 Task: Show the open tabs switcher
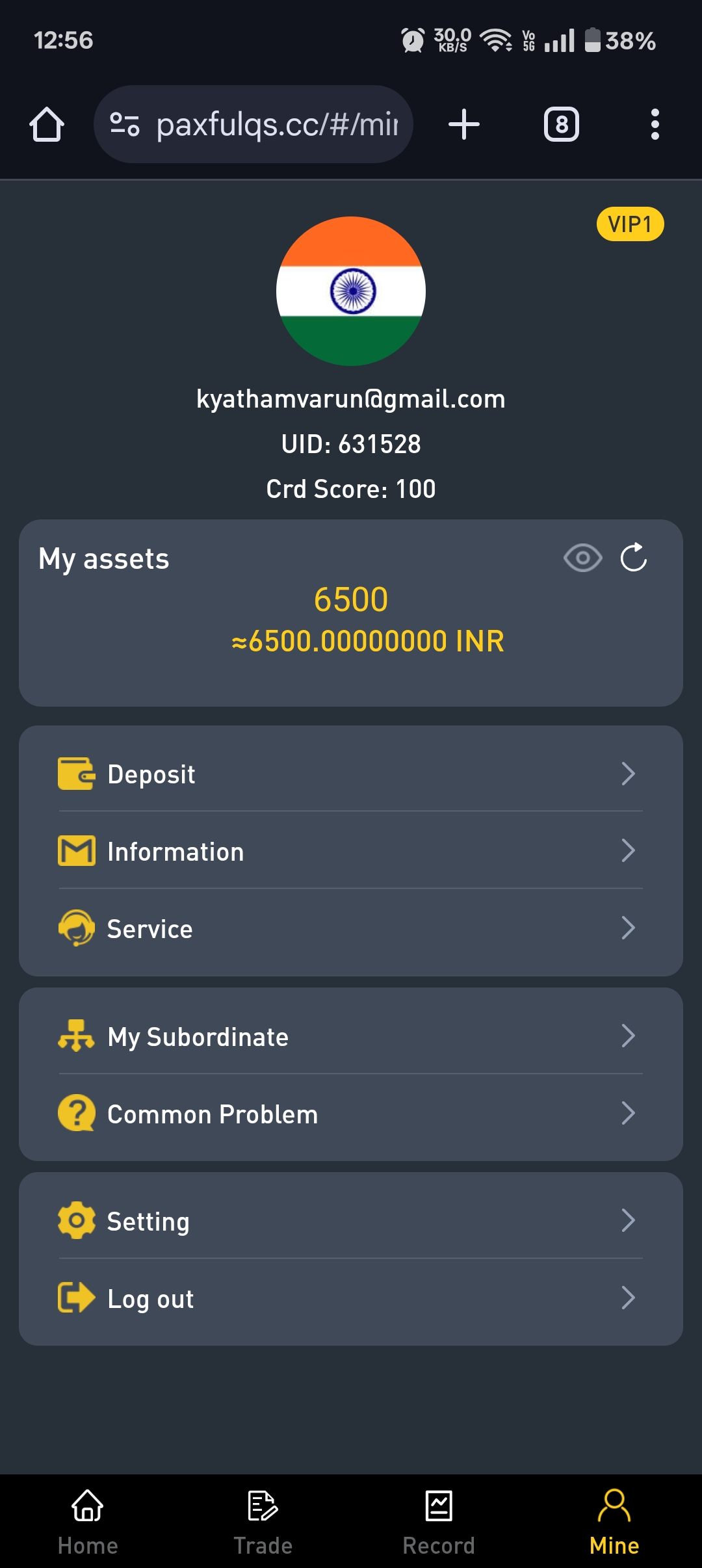[562, 124]
